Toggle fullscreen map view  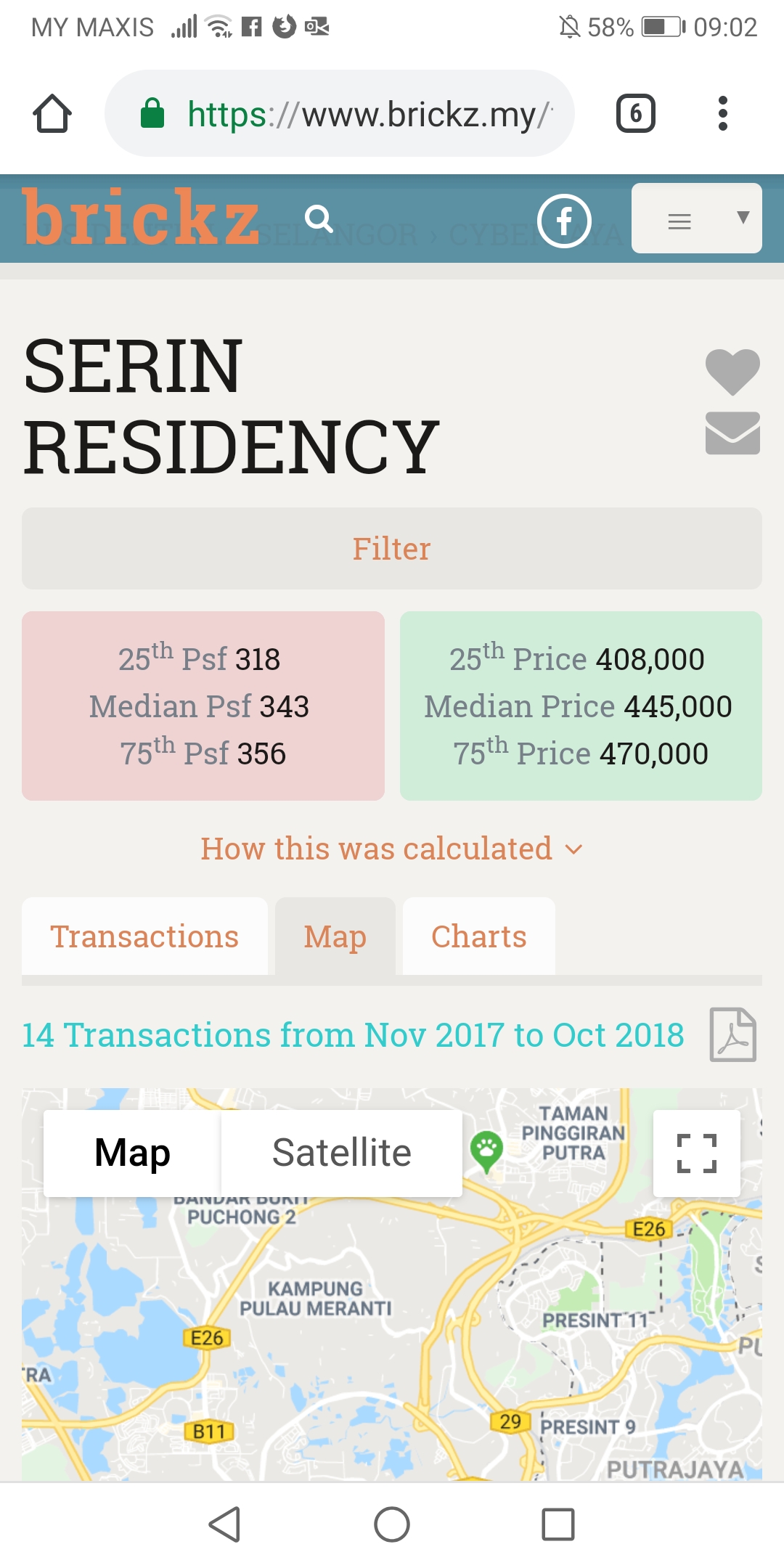point(697,1153)
